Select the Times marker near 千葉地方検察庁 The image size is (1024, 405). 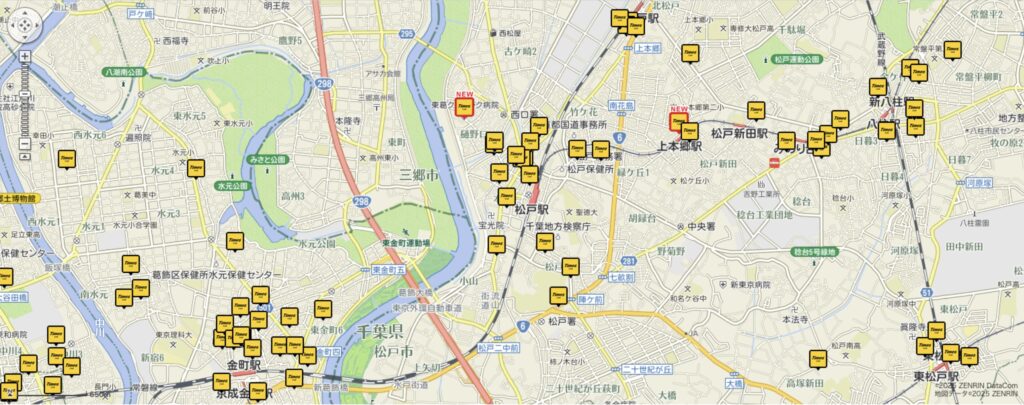[x=545, y=241]
